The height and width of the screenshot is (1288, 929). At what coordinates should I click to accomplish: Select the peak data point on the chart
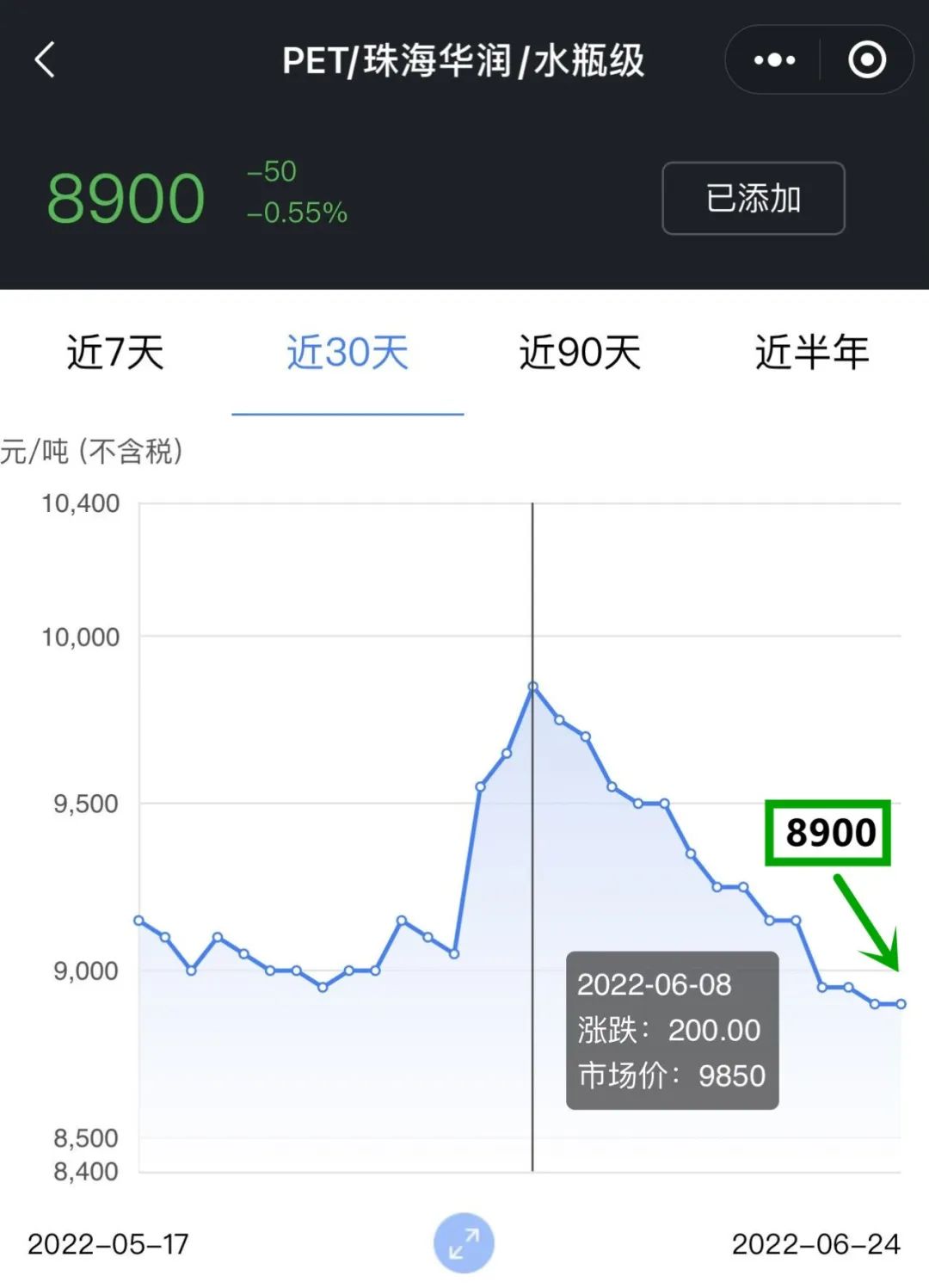pyautogui.click(x=533, y=687)
